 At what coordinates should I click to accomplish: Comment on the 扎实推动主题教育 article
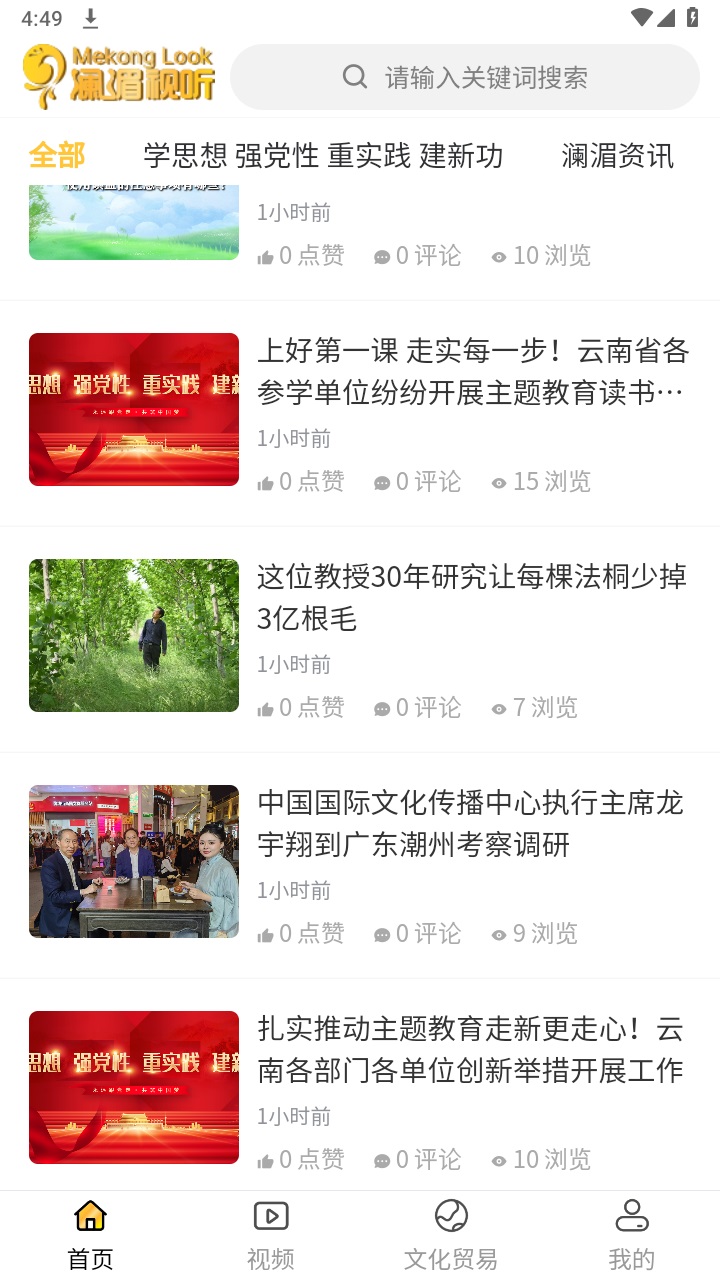pyautogui.click(x=417, y=1160)
